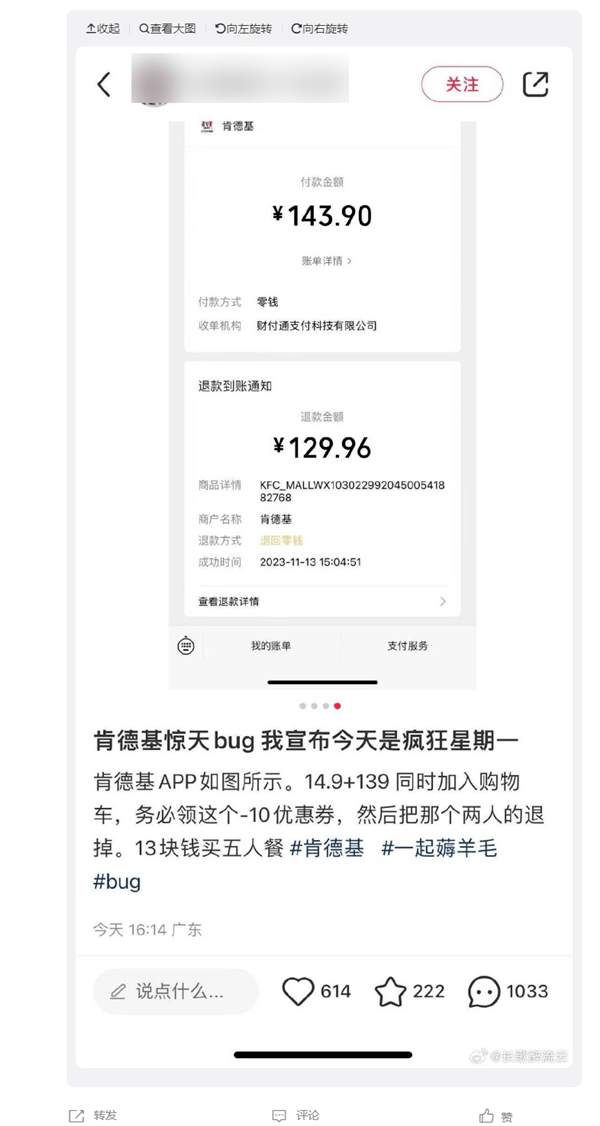Repost this post via 转发
The width and height of the screenshot is (600, 1126).
pyautogui.click(x=93, y=1115)
